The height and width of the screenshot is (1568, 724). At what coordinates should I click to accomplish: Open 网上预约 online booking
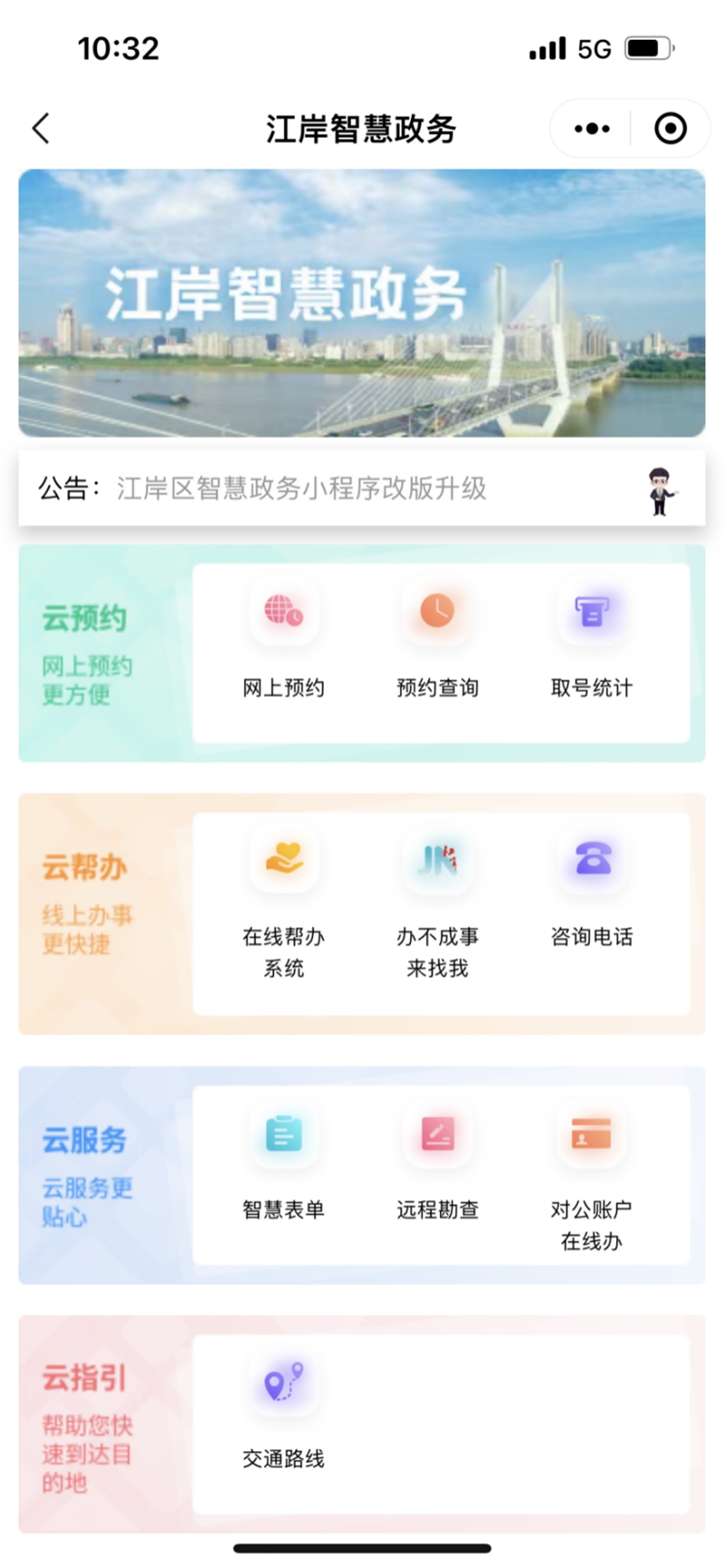[283, 641]
